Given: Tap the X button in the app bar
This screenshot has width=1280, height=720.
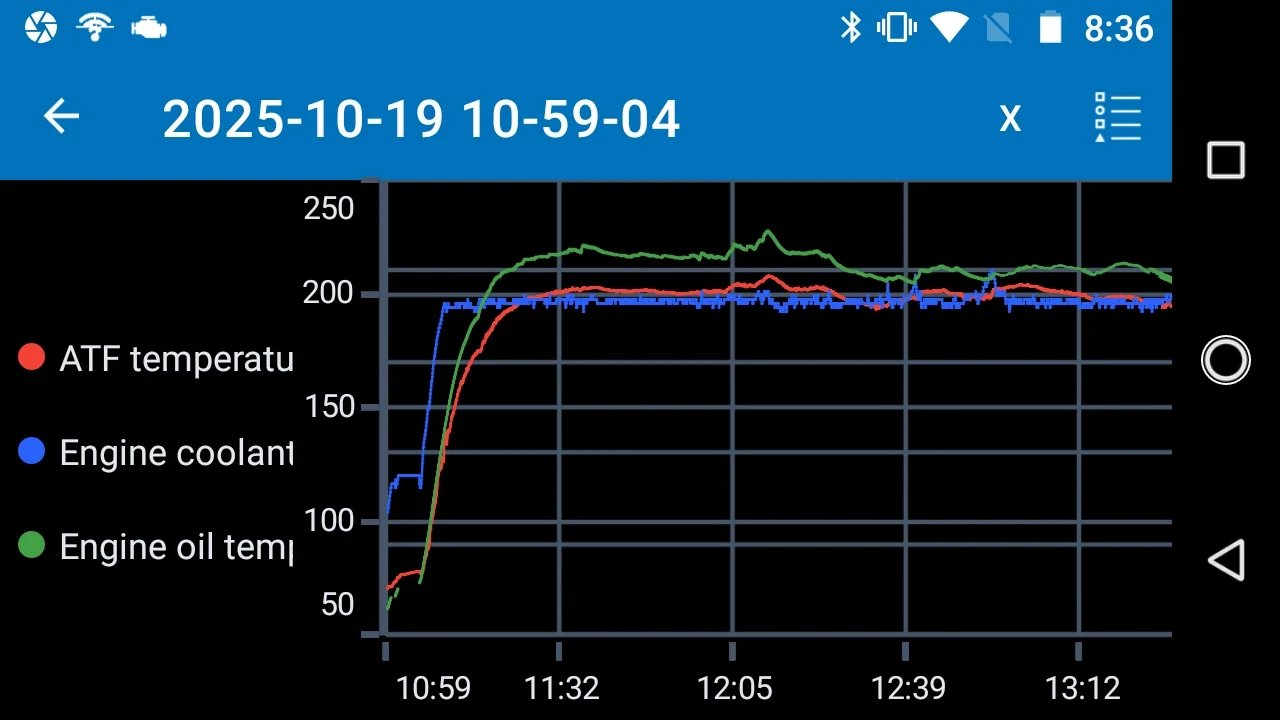Looking at the screenshot, I should coord(1010,119).
